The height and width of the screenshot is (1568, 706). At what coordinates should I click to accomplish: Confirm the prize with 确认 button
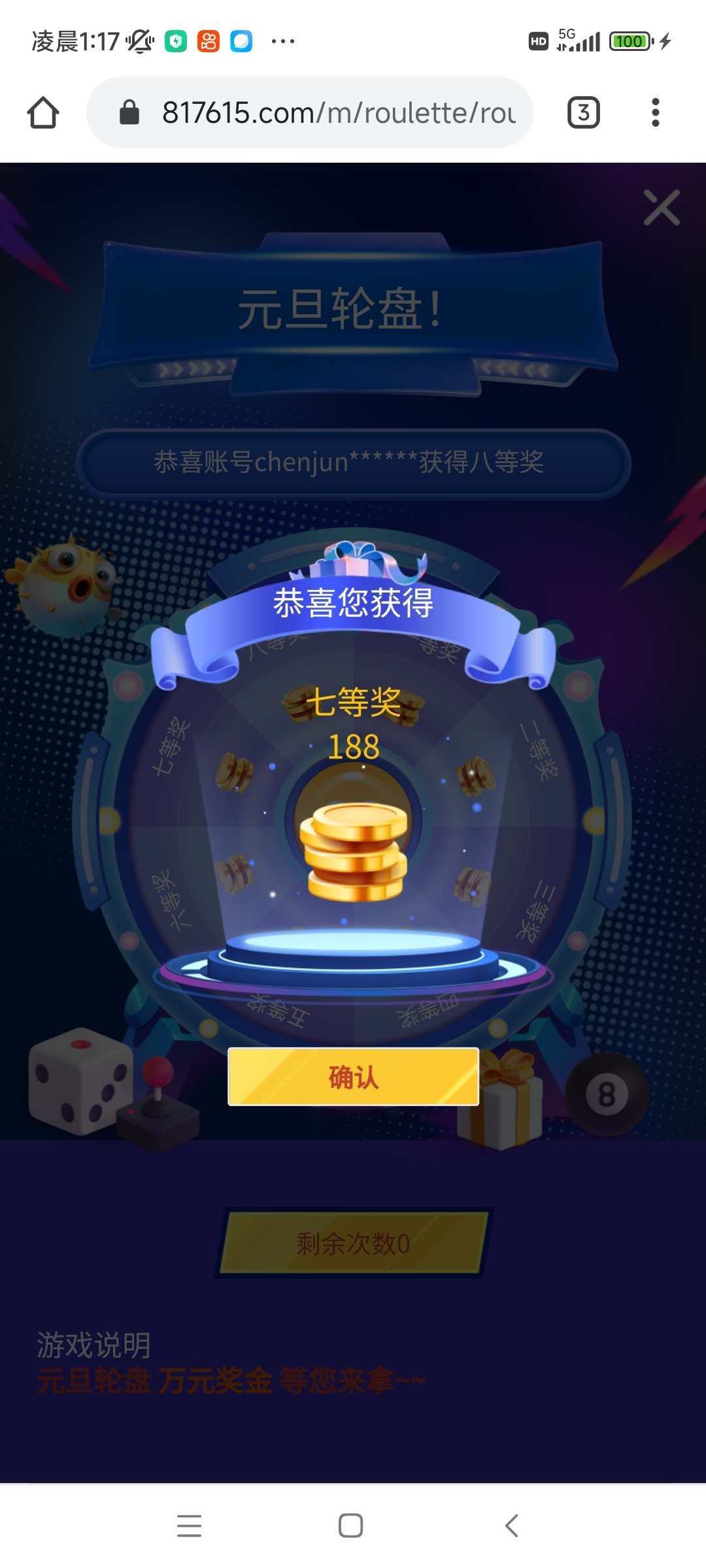coord(353,1077)
